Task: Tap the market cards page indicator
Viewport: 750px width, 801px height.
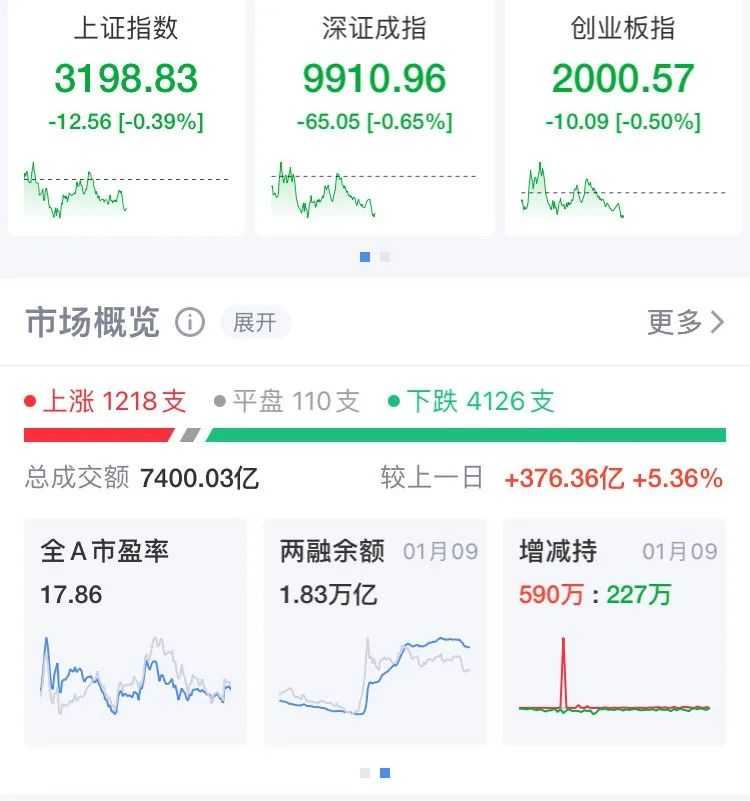Action: (x=375, y=773)
